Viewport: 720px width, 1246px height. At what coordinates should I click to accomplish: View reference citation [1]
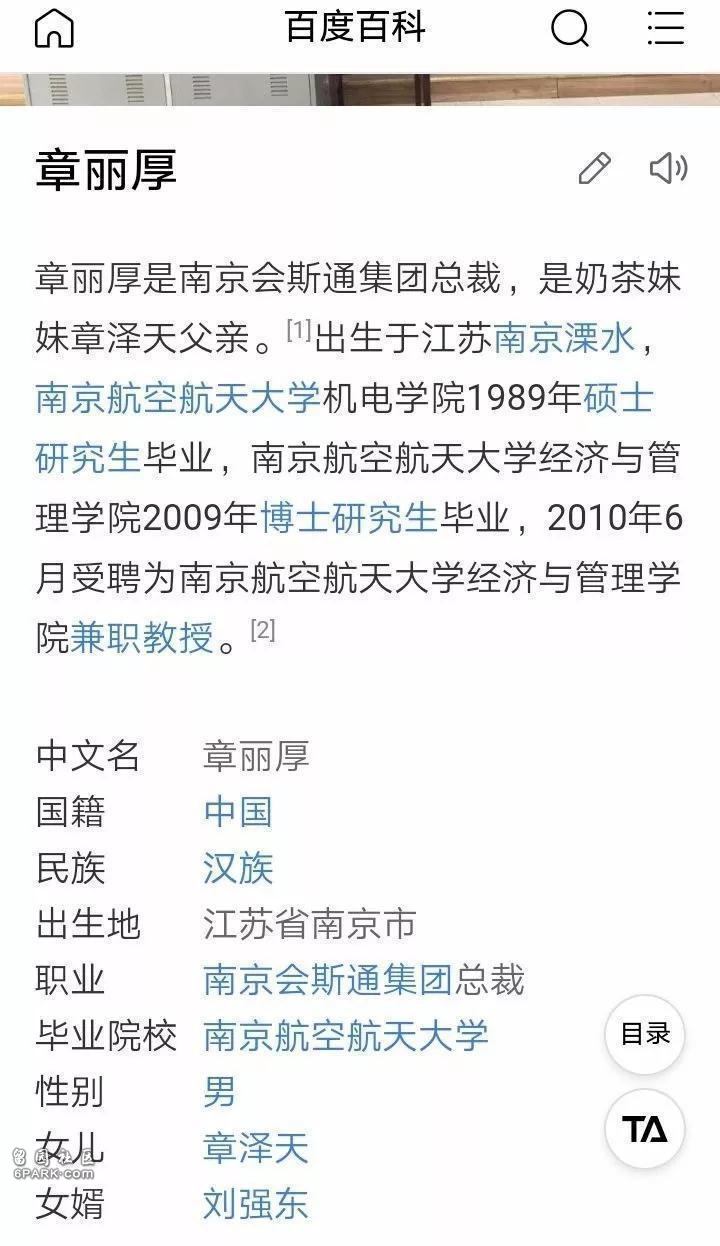click(299, 331)
